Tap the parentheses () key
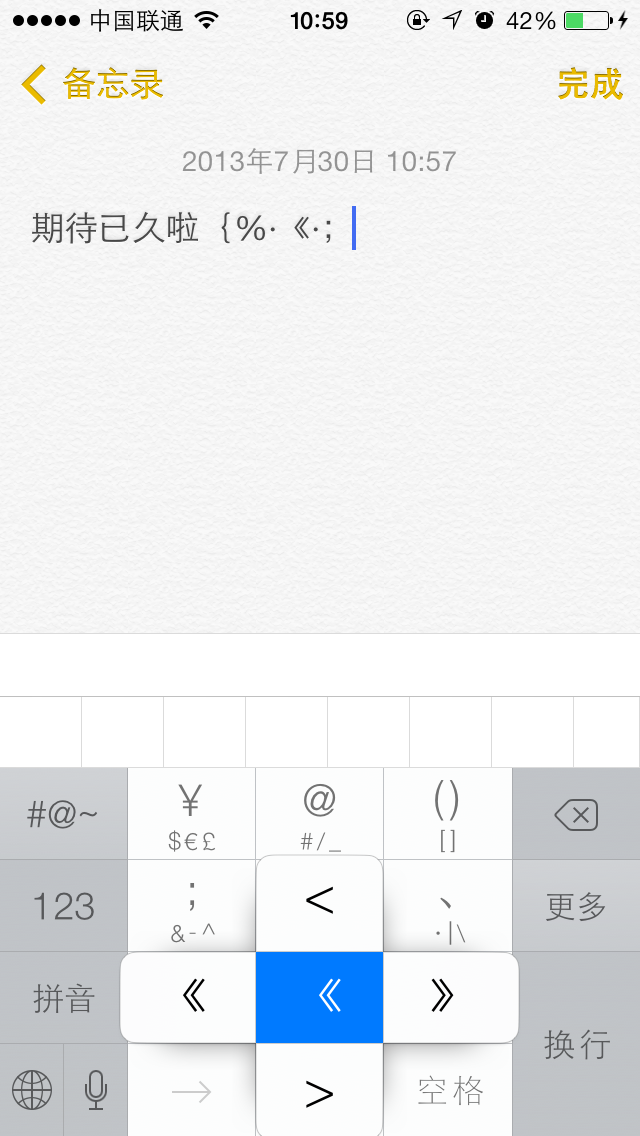The width and height of the screenshot is (640, 1136). 448,814
